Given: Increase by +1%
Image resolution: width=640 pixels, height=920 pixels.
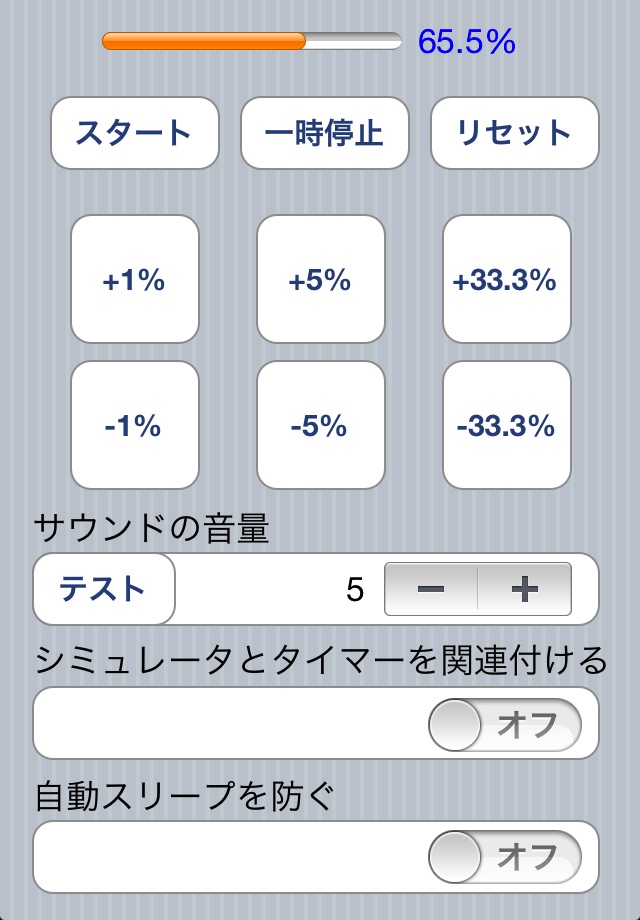Looking at the screenshot, I should point(134,280).
